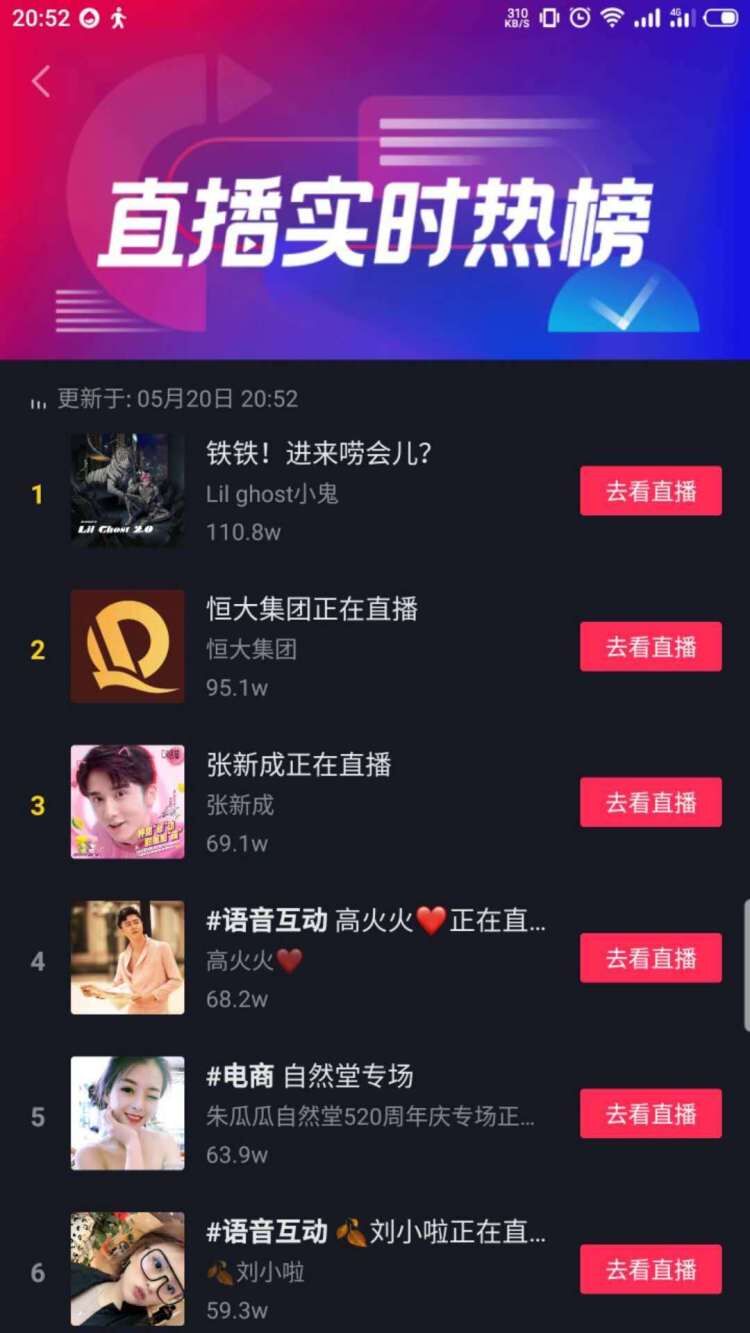
Task: Tap 去看直播 beside 张新成's stream
Action: click(650, 802)
